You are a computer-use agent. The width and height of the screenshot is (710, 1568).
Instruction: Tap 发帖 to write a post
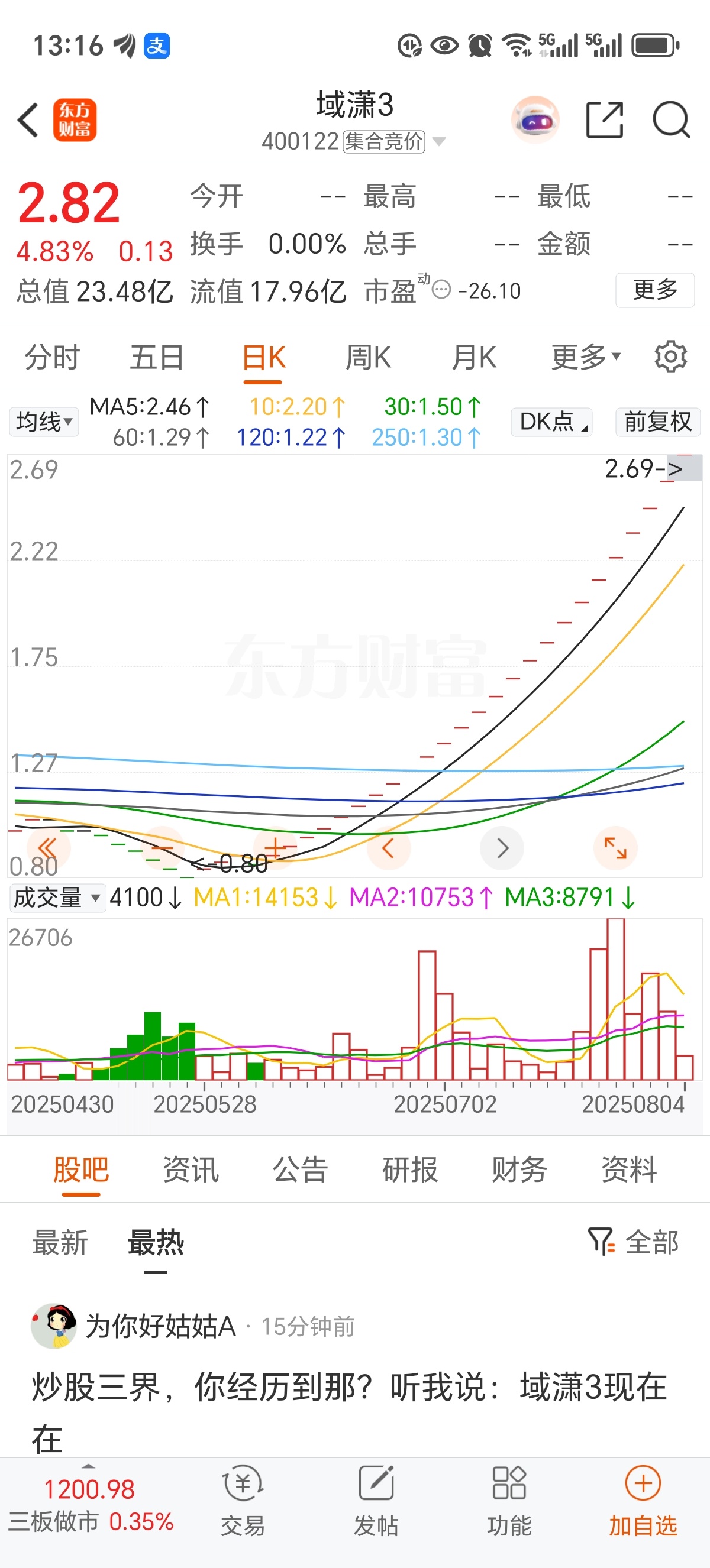[376, 1501]
